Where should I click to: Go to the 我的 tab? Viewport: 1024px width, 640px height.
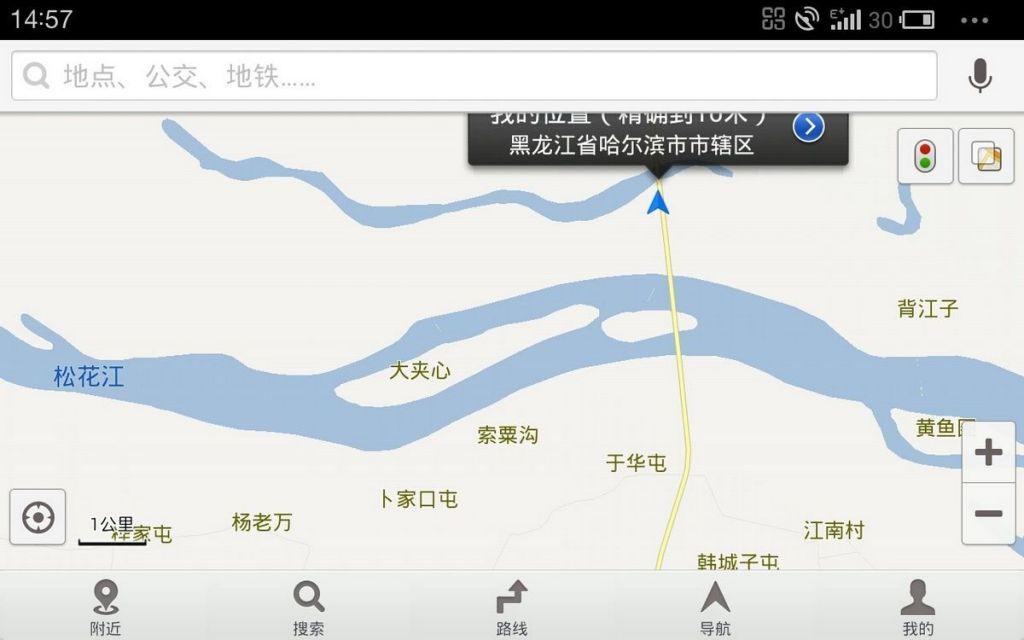point(918,607)
